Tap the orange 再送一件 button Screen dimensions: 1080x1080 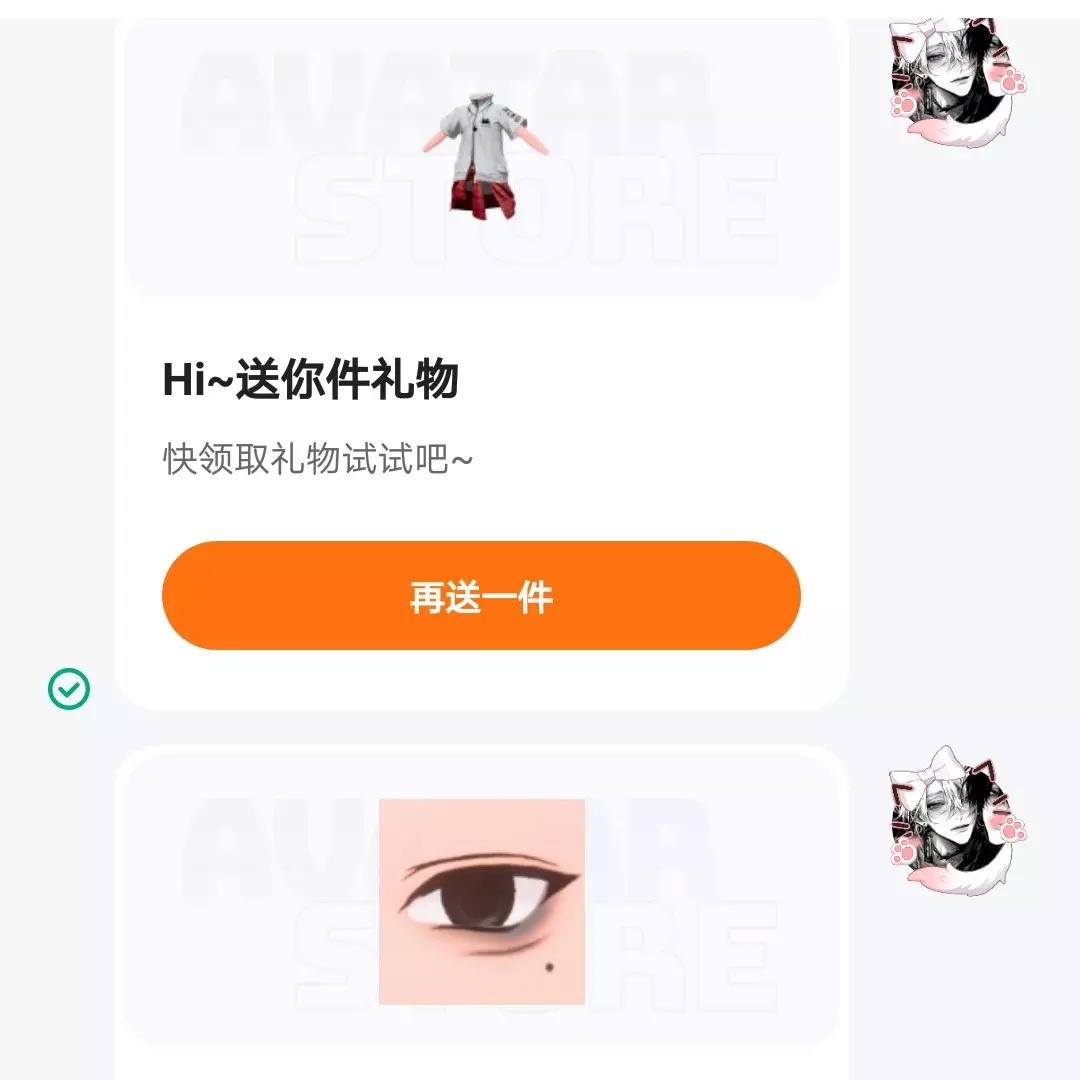tap(481, 596)
